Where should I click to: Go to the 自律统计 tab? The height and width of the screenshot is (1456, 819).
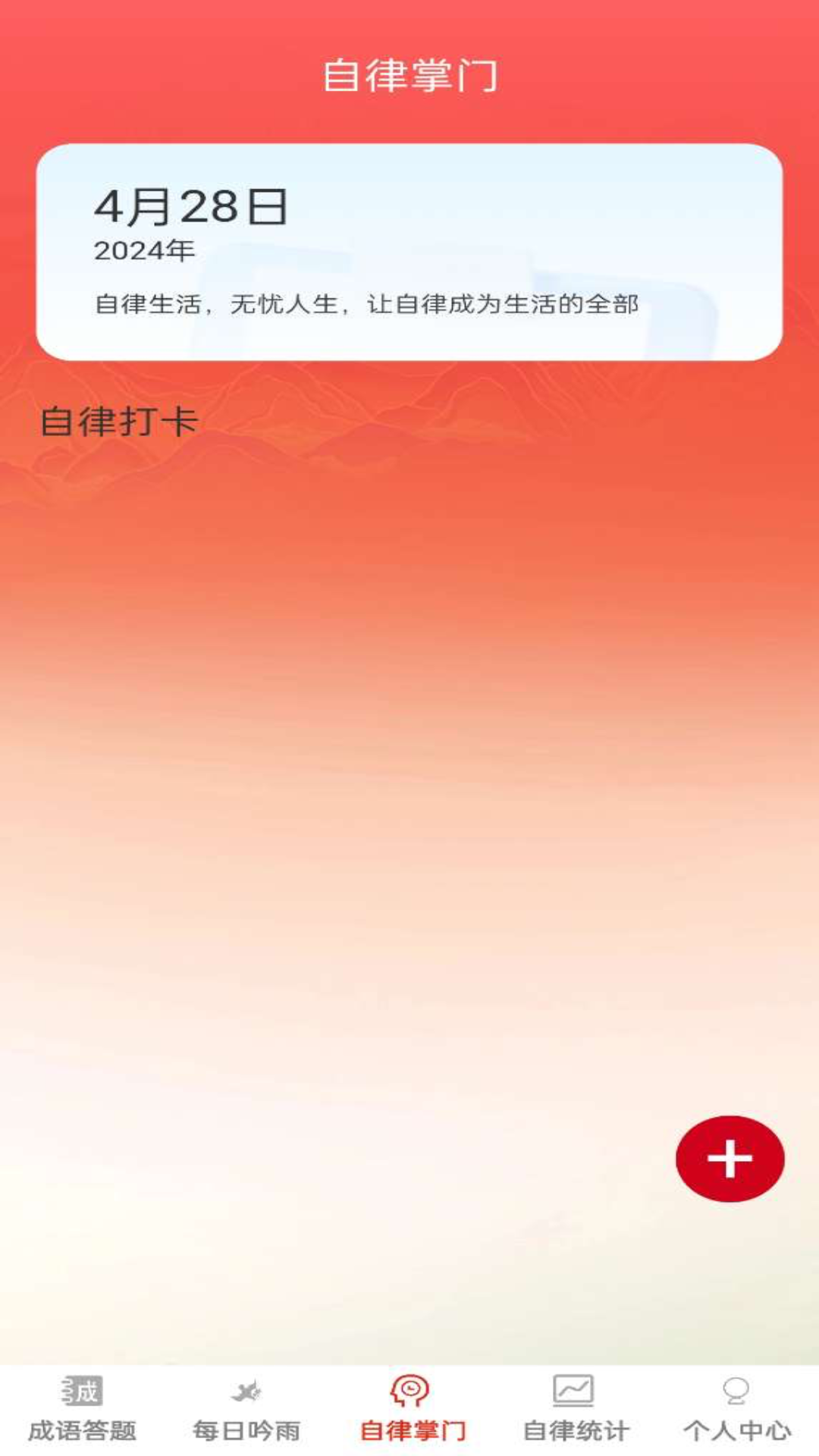pyautogui.click(x=574, y=1410)
